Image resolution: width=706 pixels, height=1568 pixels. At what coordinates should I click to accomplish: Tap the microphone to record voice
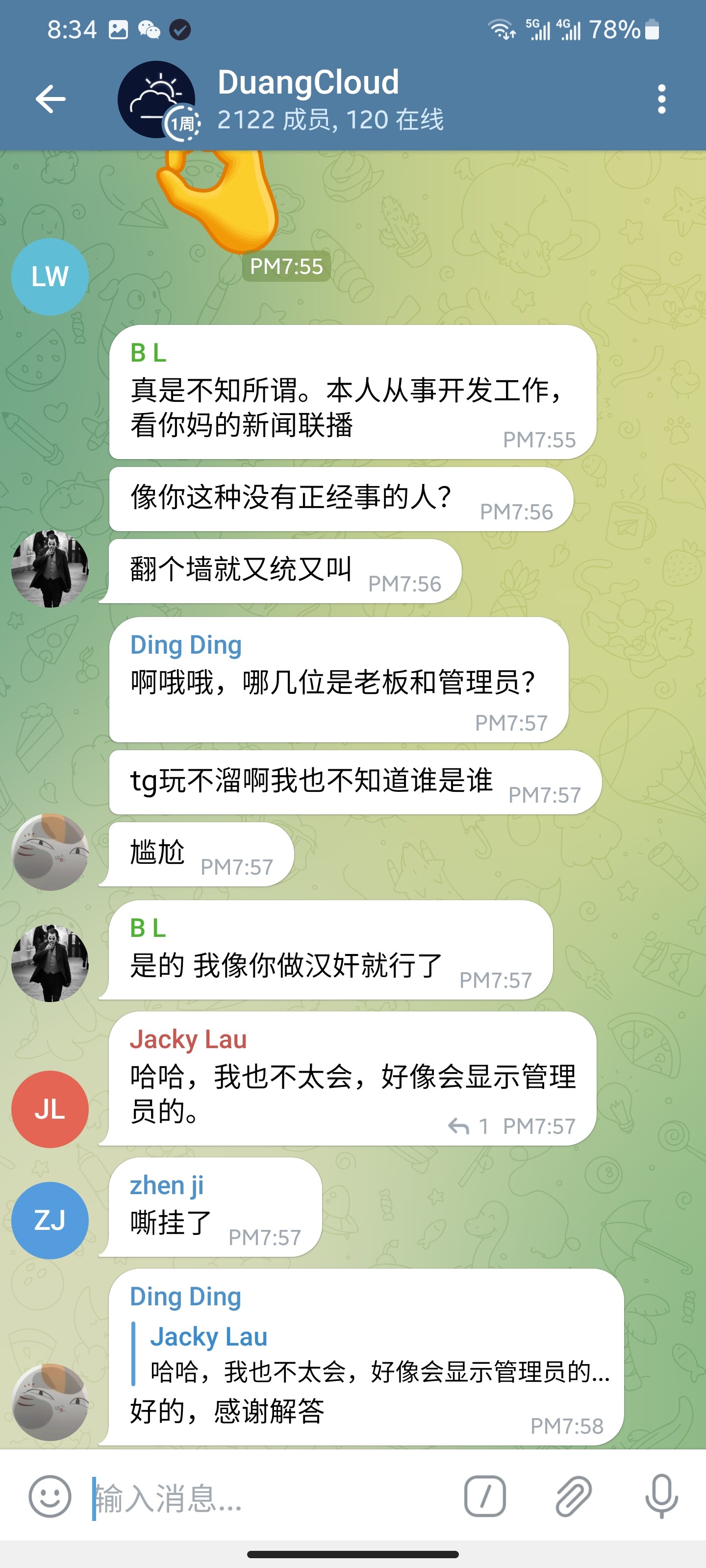click(661, 1496)
